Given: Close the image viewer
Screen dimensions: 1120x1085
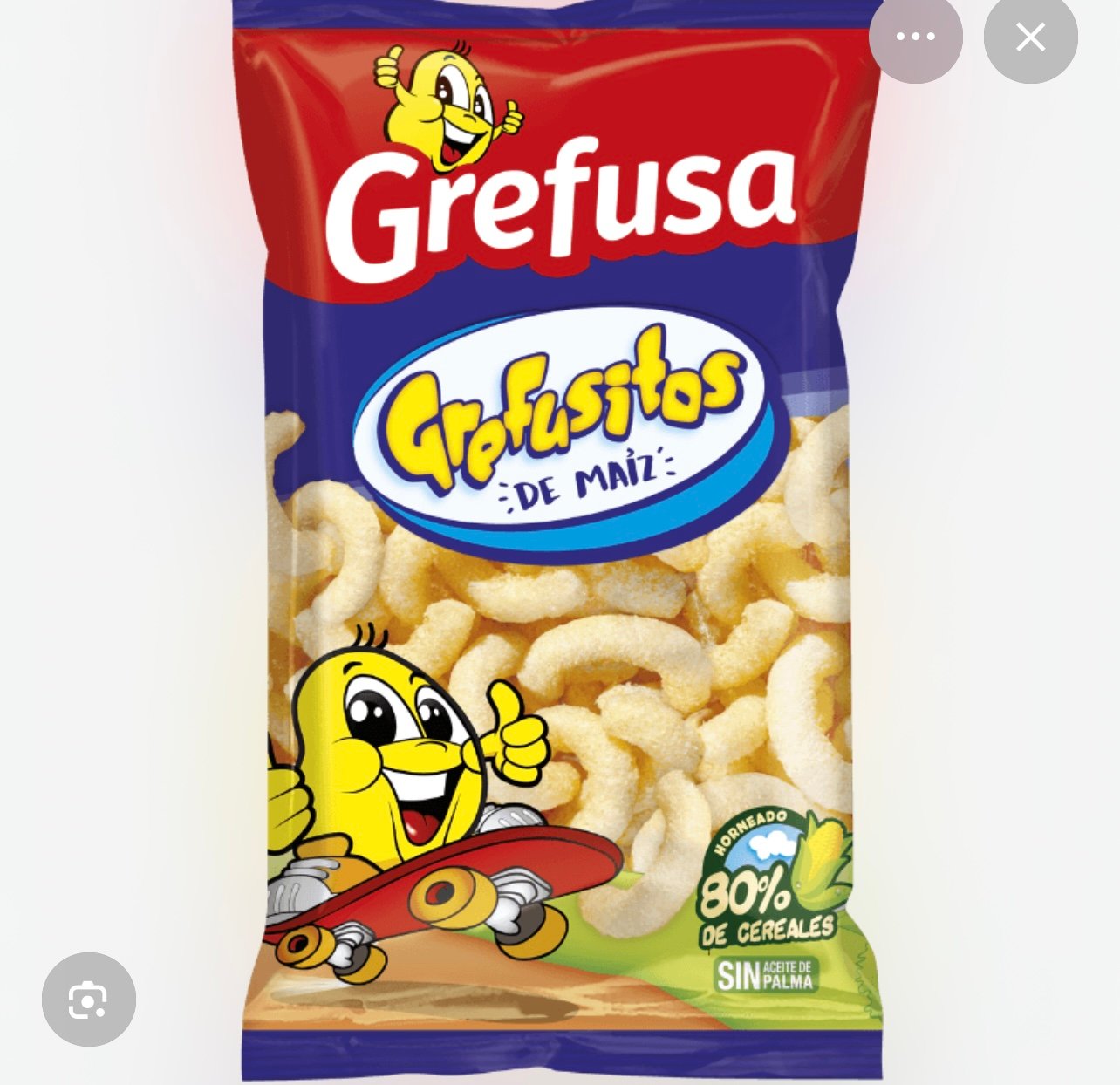Looking at the screenshot, I should click(1030, 38).
